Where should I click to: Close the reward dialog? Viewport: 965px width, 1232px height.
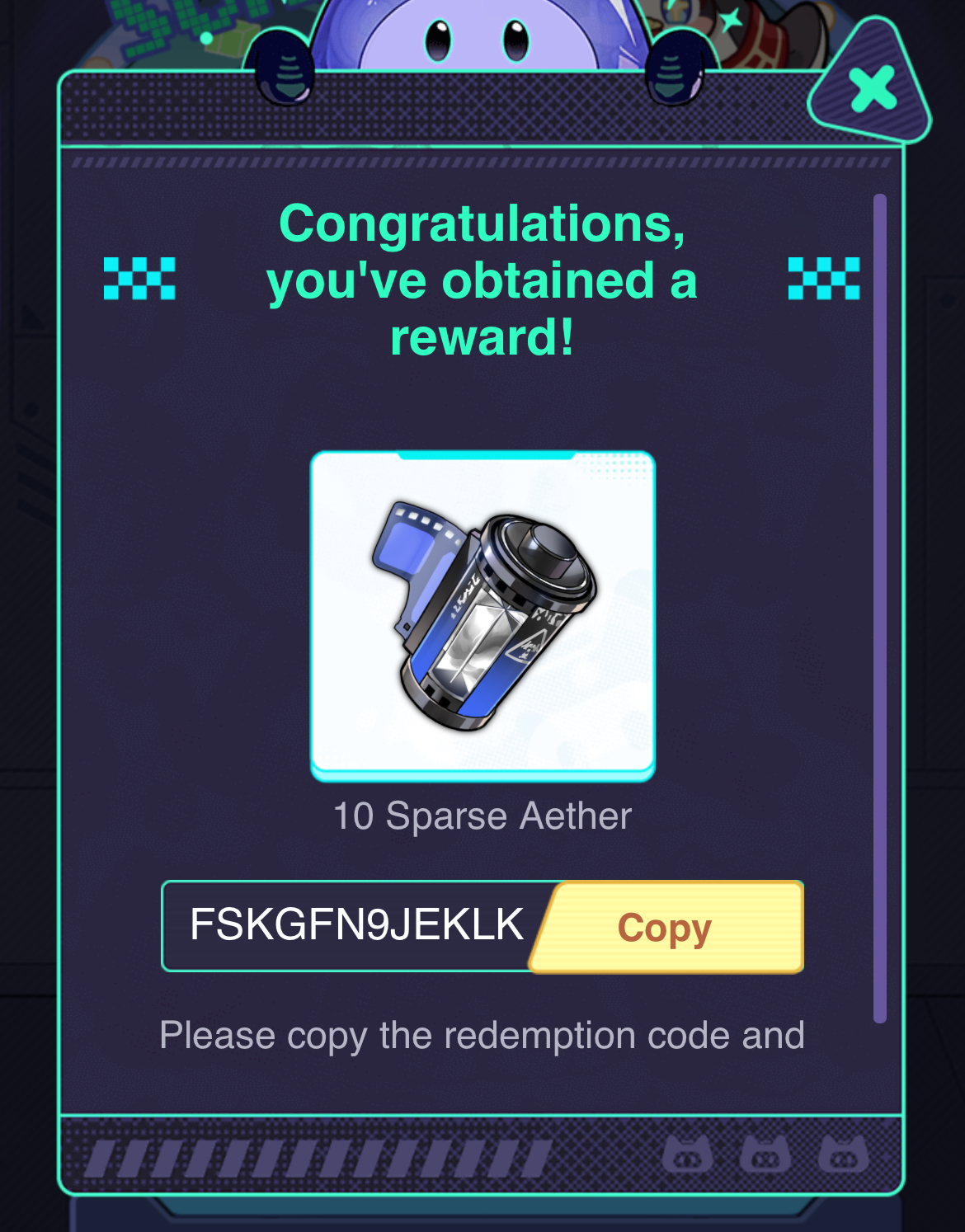pyautogui.click(x=873, y=88)
